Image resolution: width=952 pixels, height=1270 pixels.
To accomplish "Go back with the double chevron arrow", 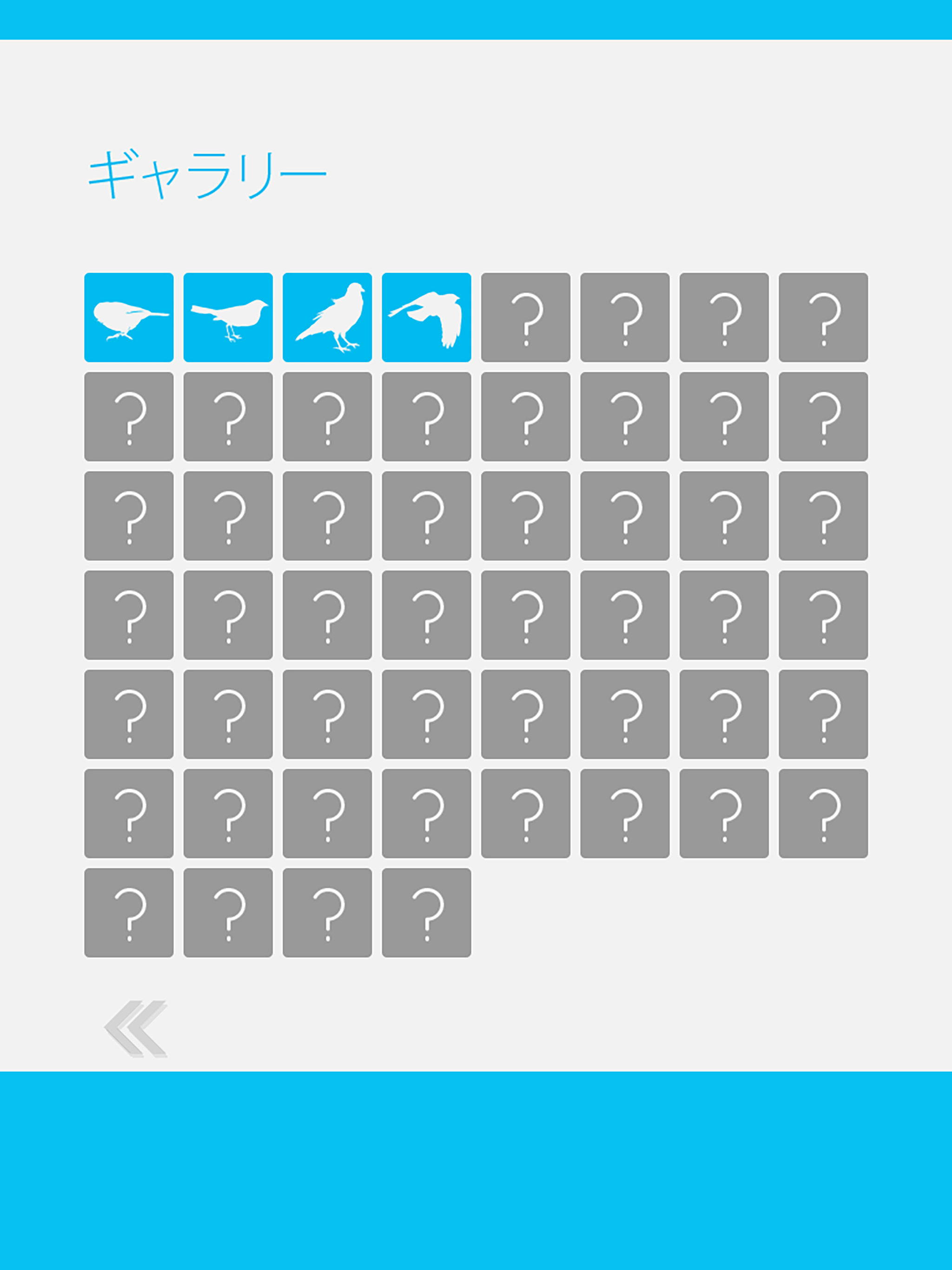I will (136, 1029).
